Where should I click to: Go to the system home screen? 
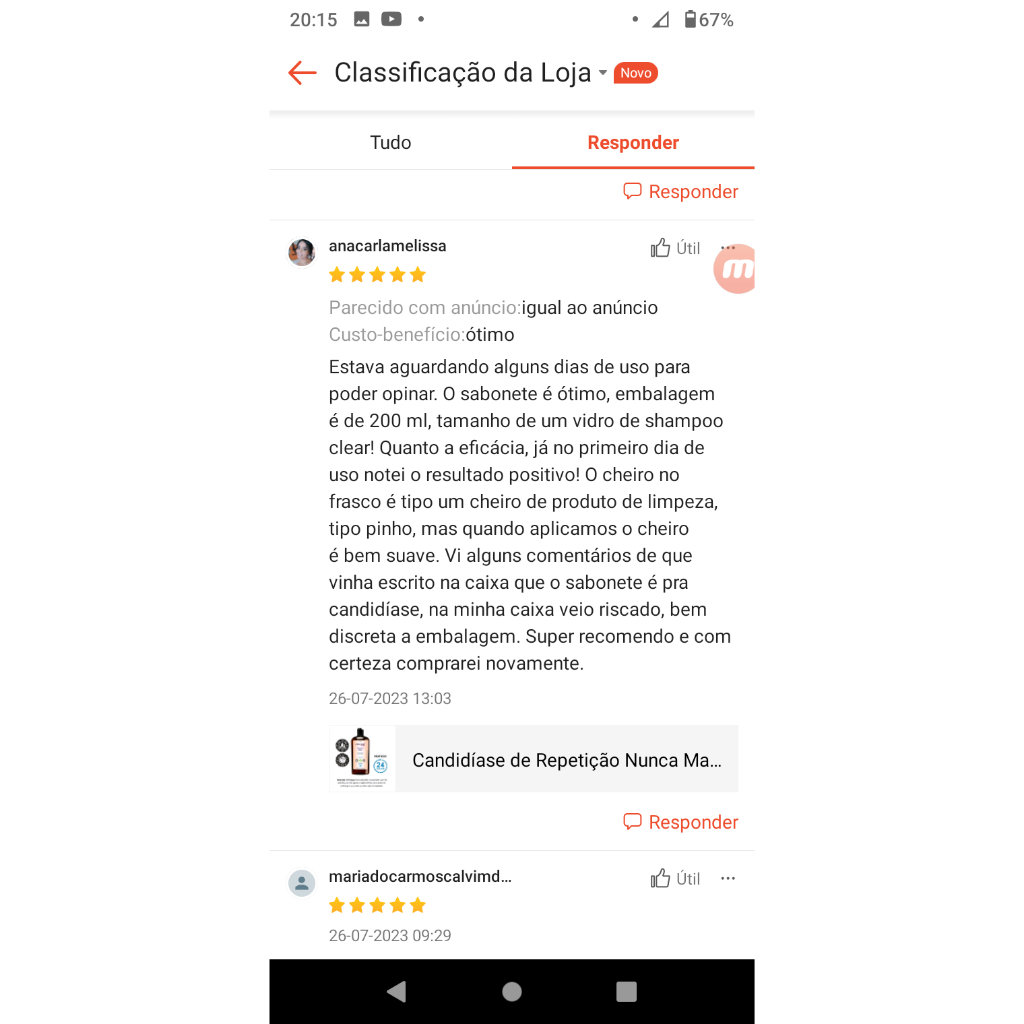(x=512, y=991)
